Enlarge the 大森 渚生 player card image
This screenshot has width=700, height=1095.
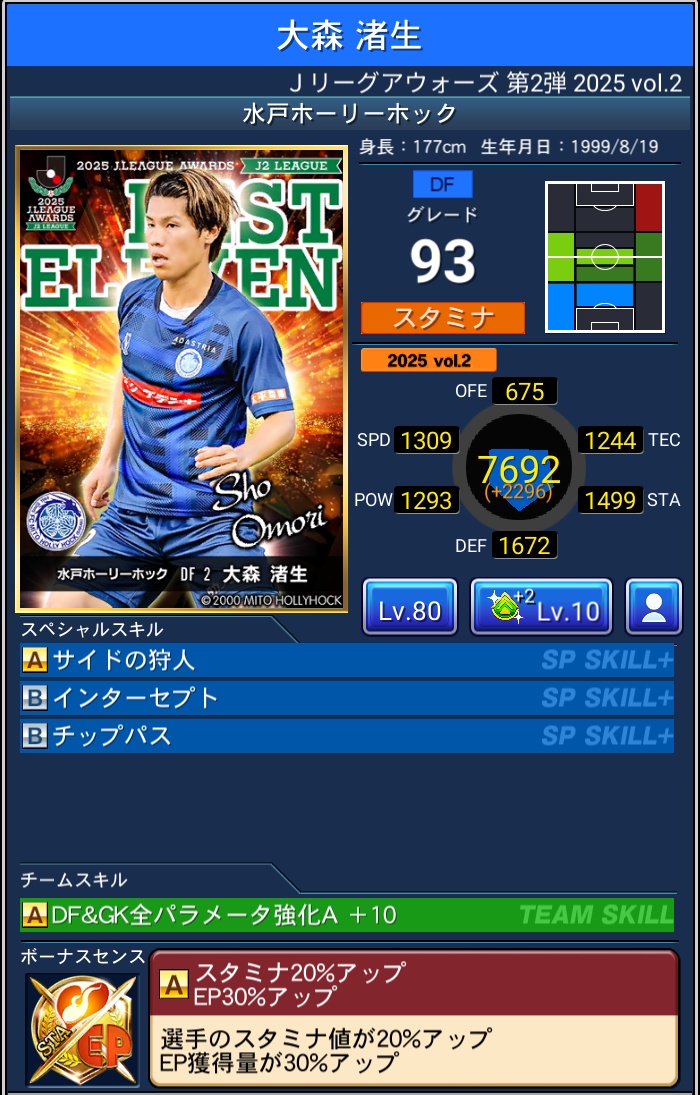click(x=181, y=378)
